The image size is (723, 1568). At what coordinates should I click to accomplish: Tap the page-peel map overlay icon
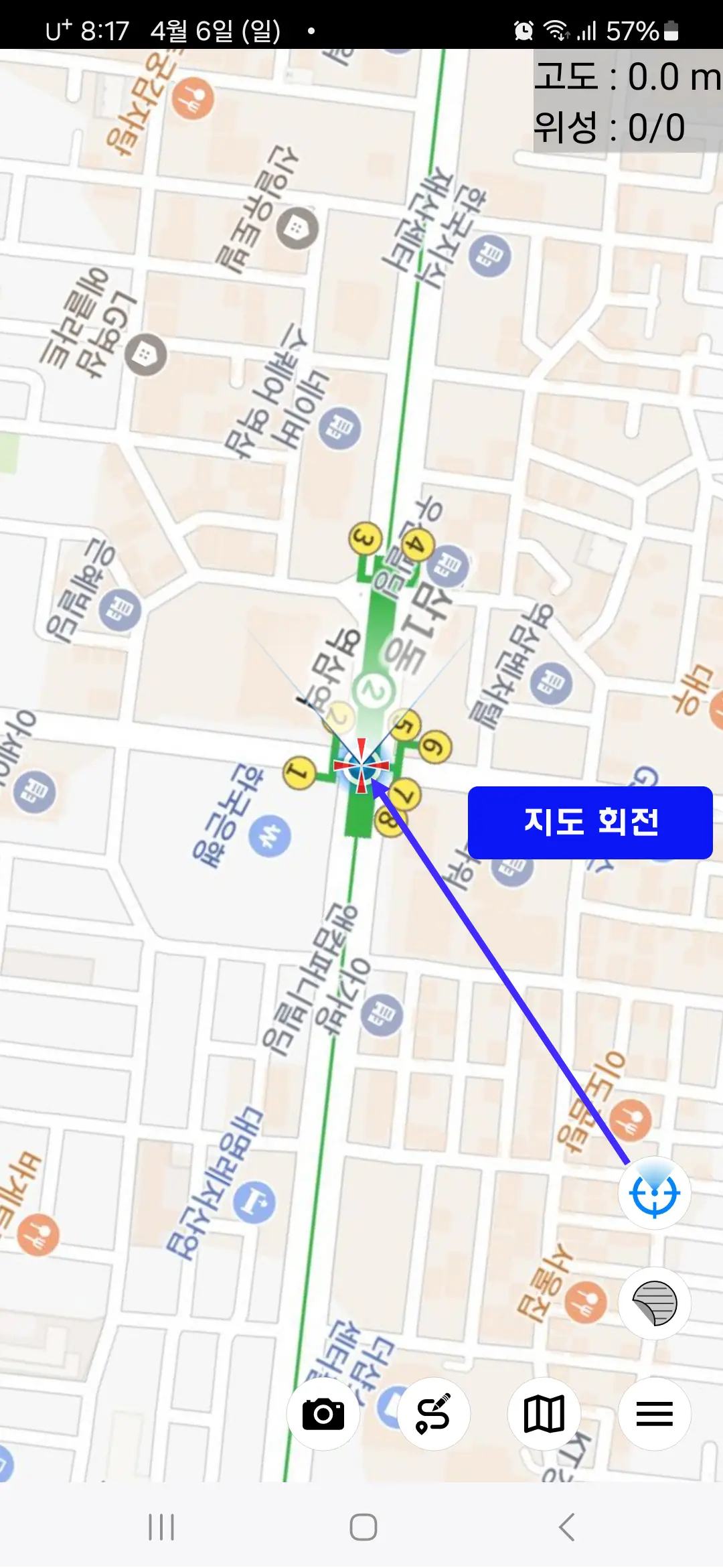coord(654,1301)
